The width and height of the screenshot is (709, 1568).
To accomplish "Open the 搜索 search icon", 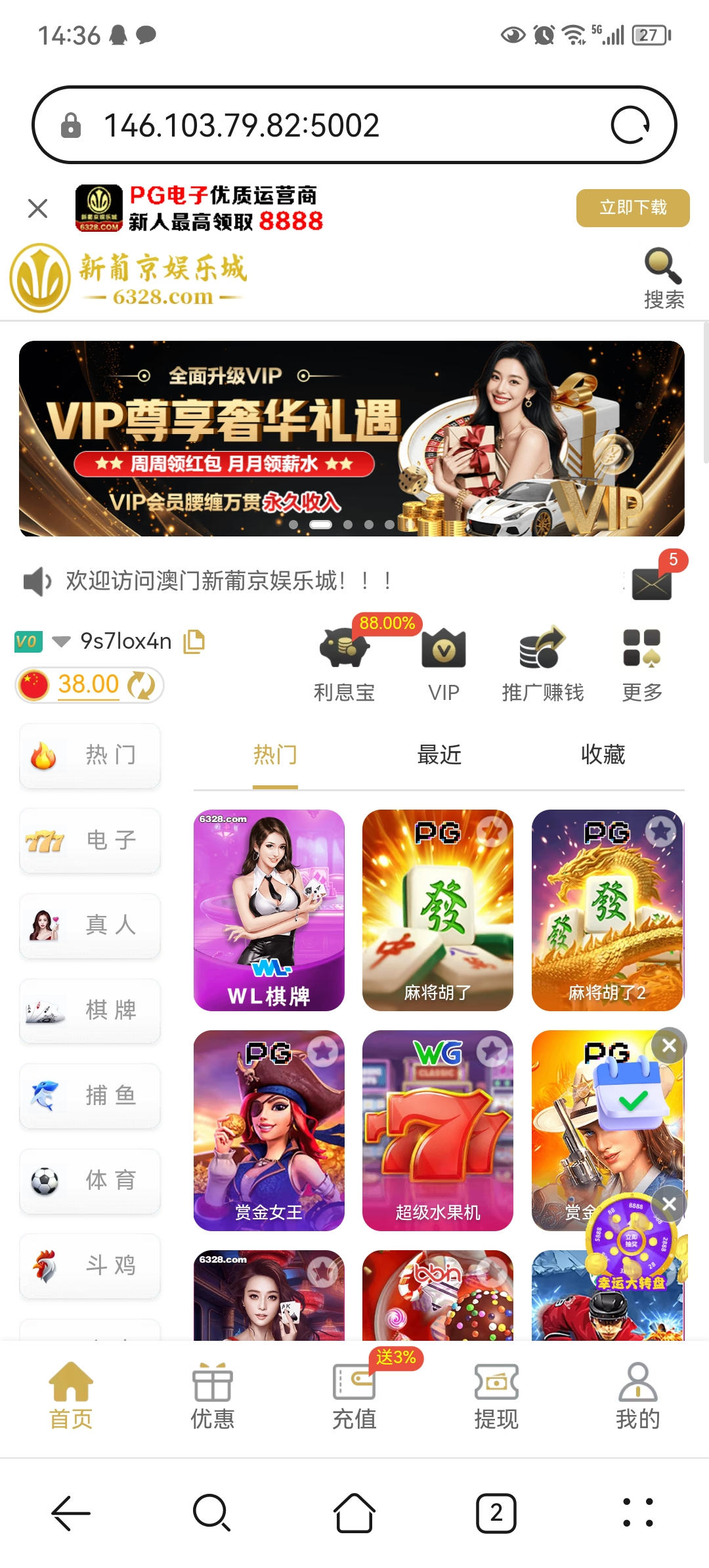I will click(x=663, y=278).
